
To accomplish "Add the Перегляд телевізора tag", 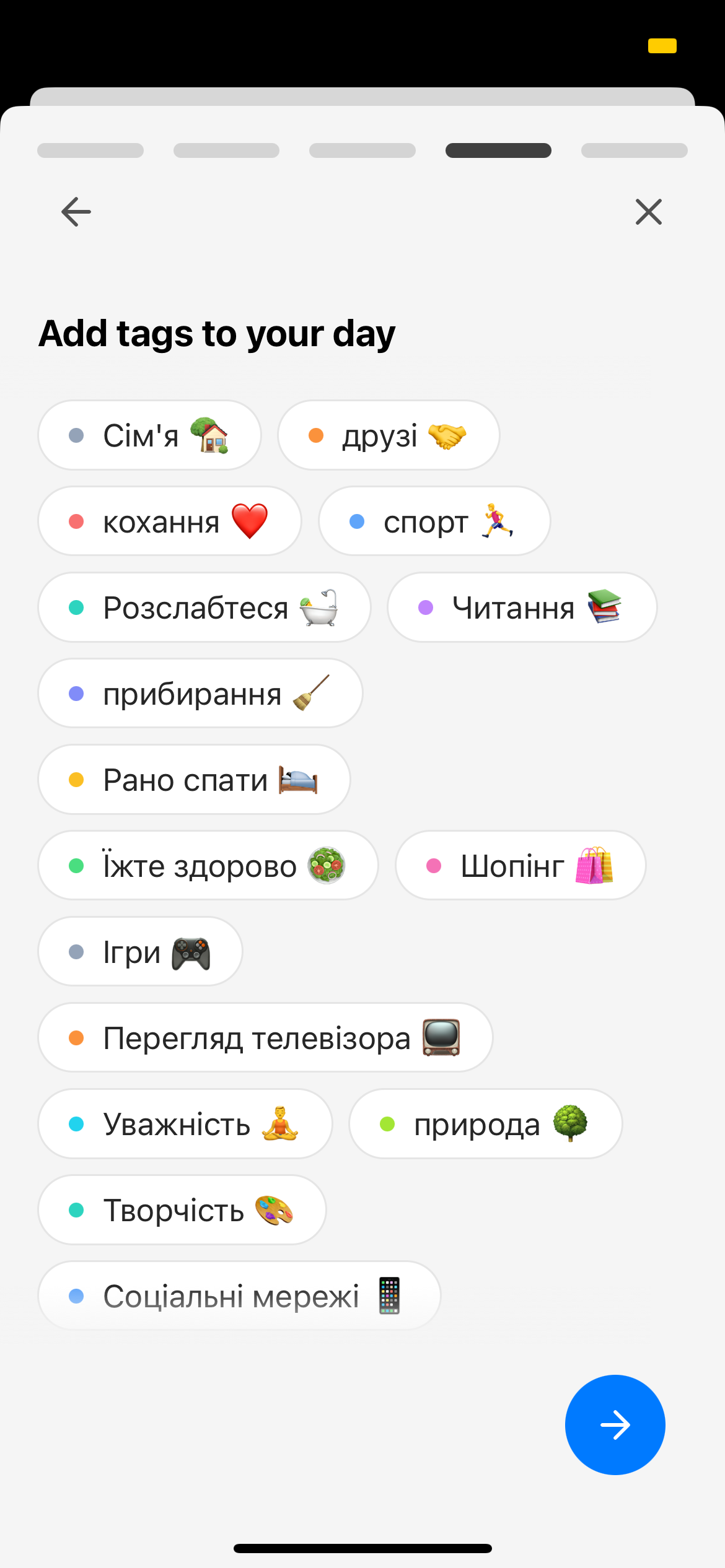I will 265,1038.
